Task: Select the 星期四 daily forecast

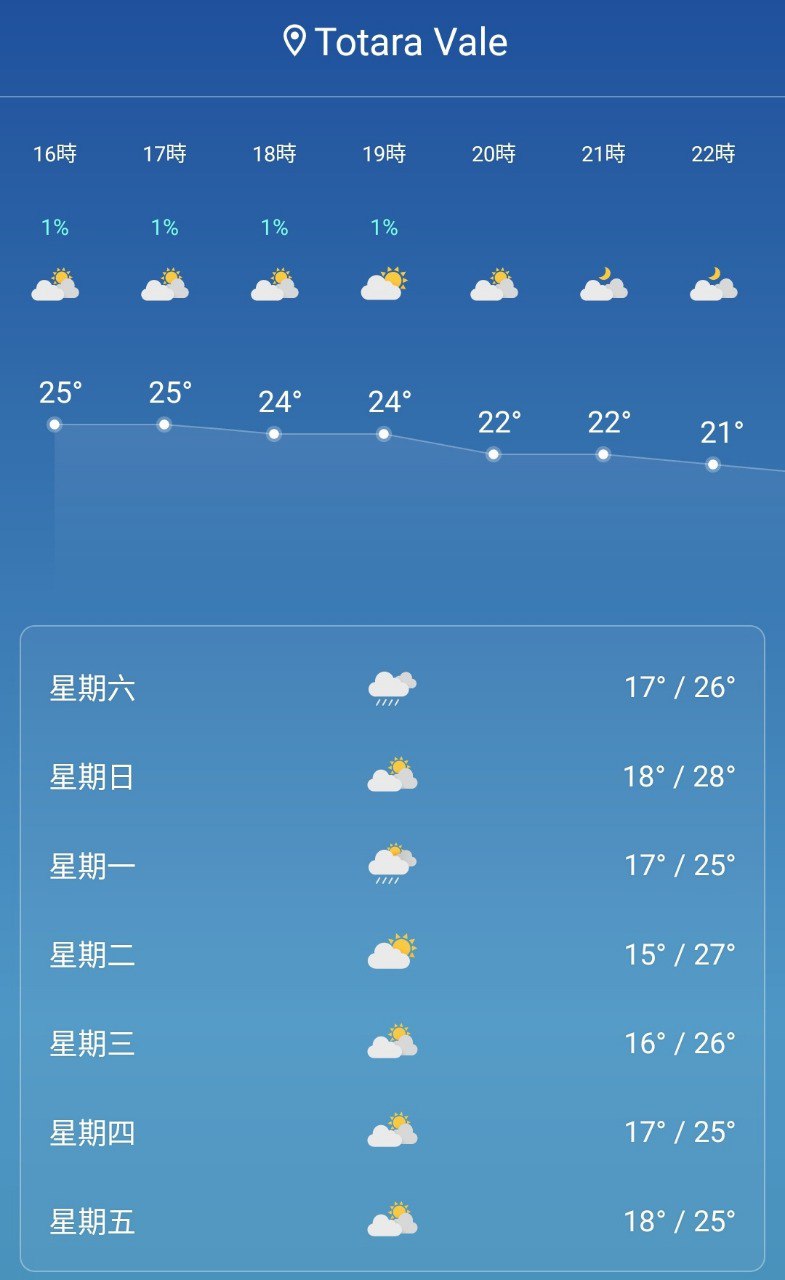Action: coord(392,1133)
